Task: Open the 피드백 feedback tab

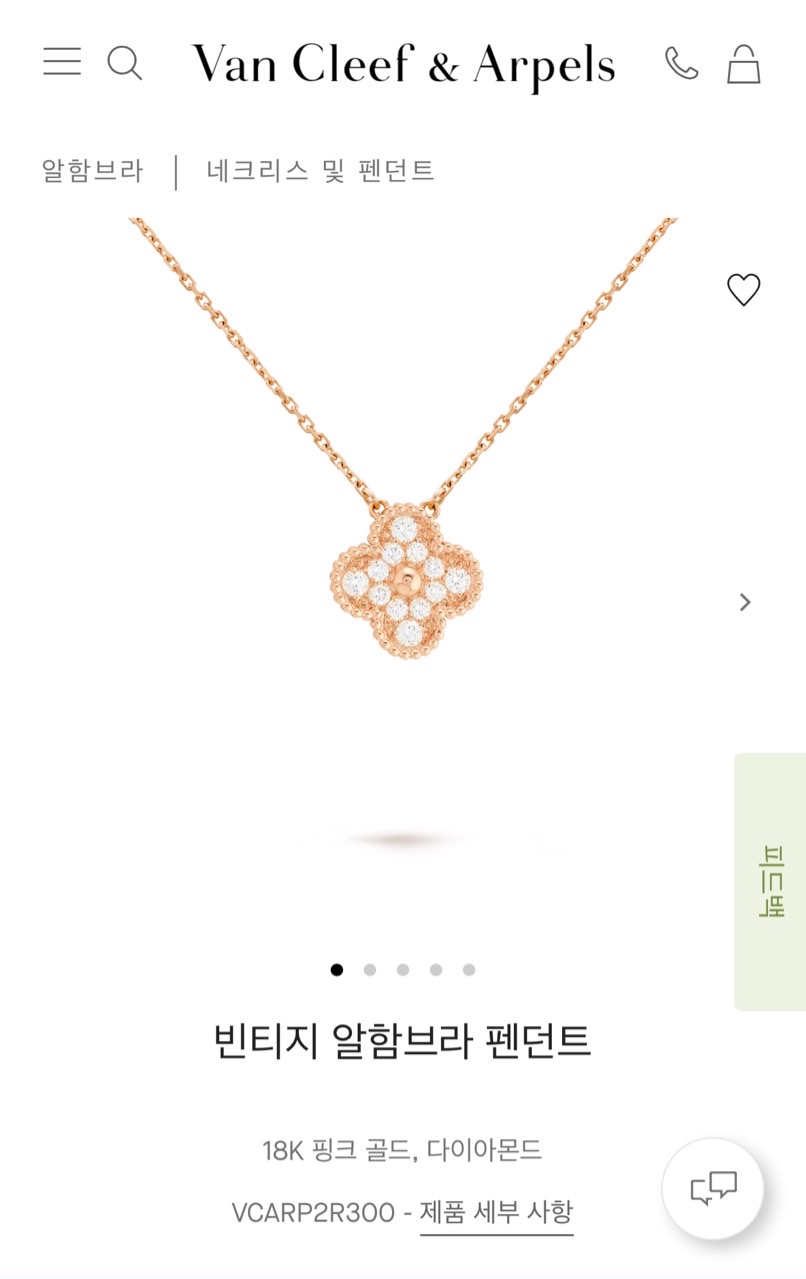Action: pyautogui.click(x=770, y=881)
